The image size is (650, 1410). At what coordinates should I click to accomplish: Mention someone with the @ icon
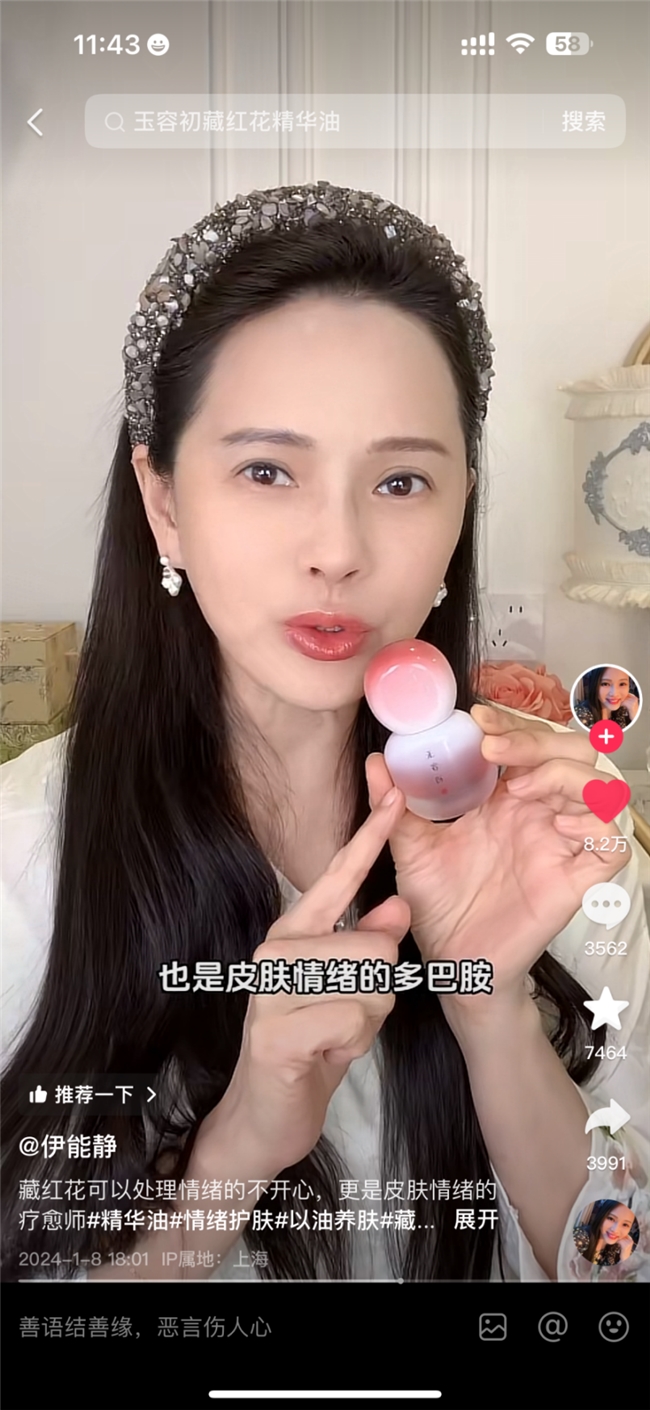[553, 1327]
